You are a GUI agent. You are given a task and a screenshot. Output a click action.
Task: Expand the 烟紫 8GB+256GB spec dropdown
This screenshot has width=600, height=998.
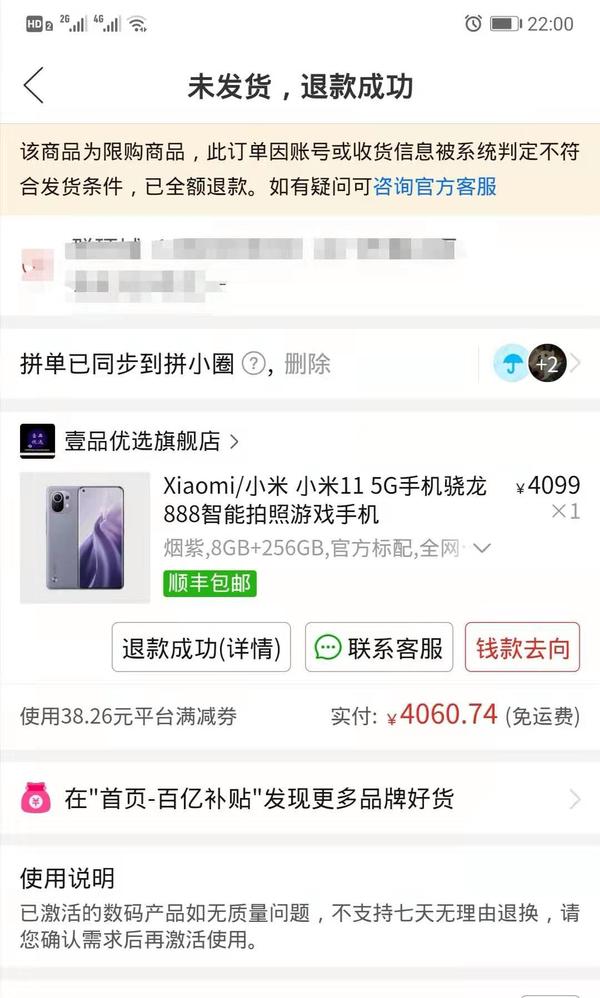(482, 548)
